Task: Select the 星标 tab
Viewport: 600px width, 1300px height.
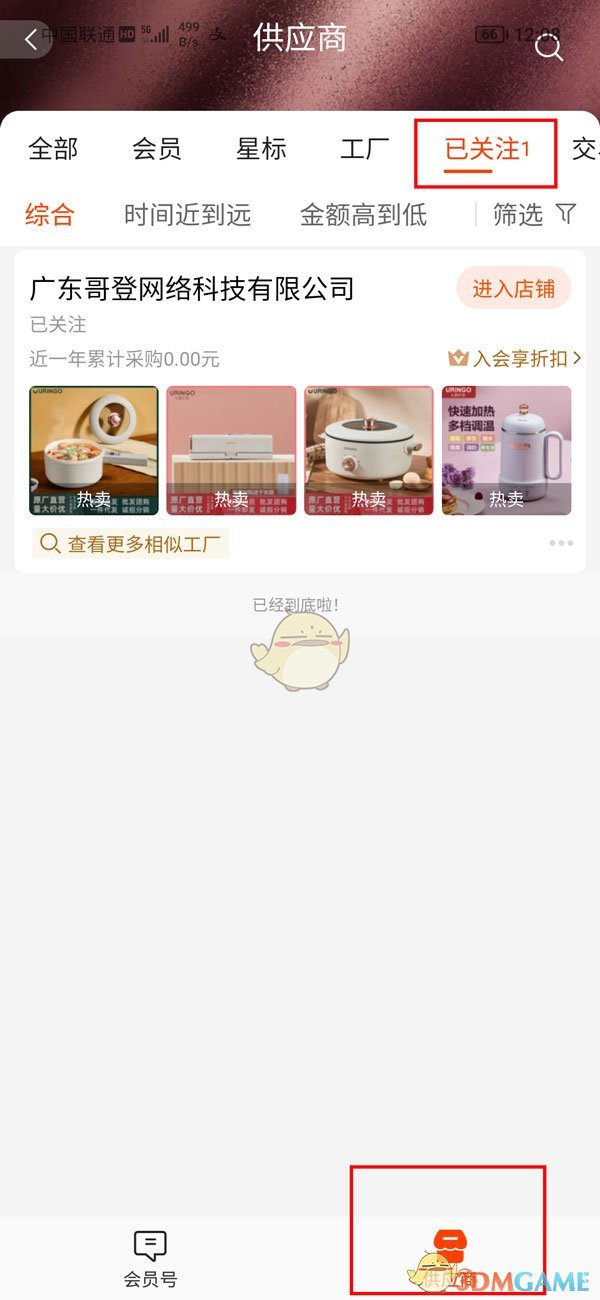Action: click(x=261, y=150)
